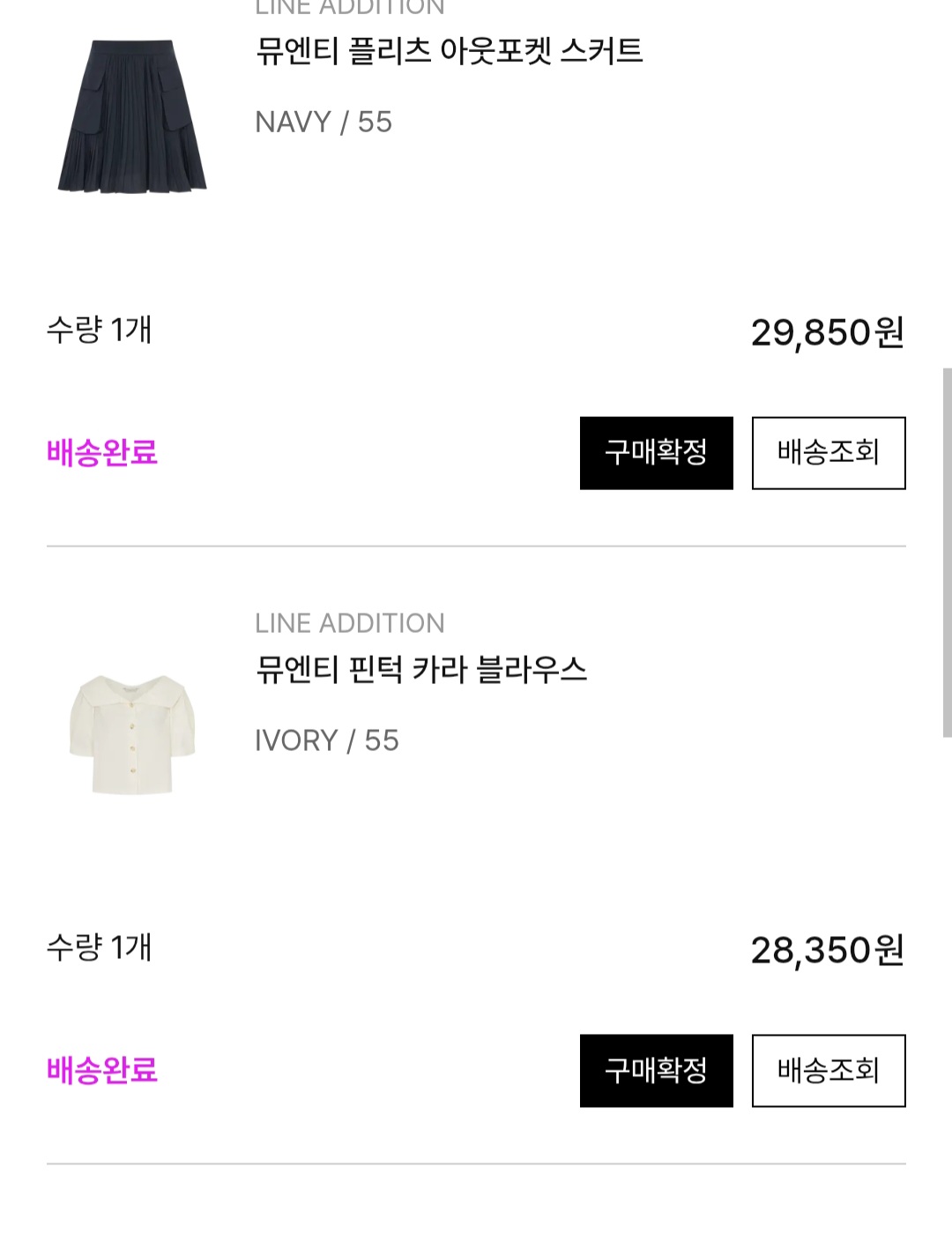View 뮤엔티 핀턱 카라 블라우스 product details
952x1249 pixels.
[x=420, y=670]
